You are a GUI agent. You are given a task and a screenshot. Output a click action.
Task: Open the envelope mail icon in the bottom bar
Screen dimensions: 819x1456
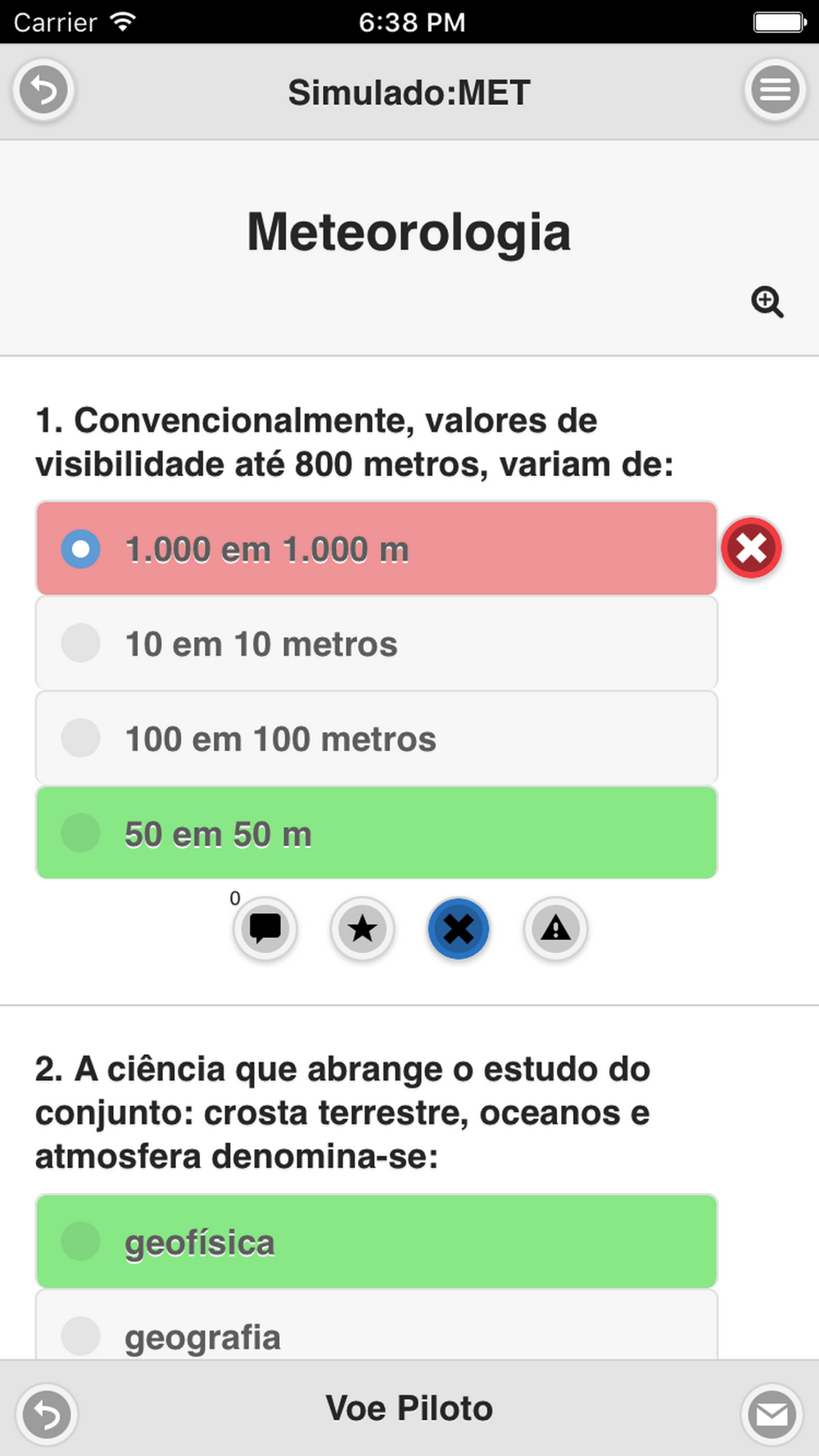pyautogui.click(x=771, y=1414)
